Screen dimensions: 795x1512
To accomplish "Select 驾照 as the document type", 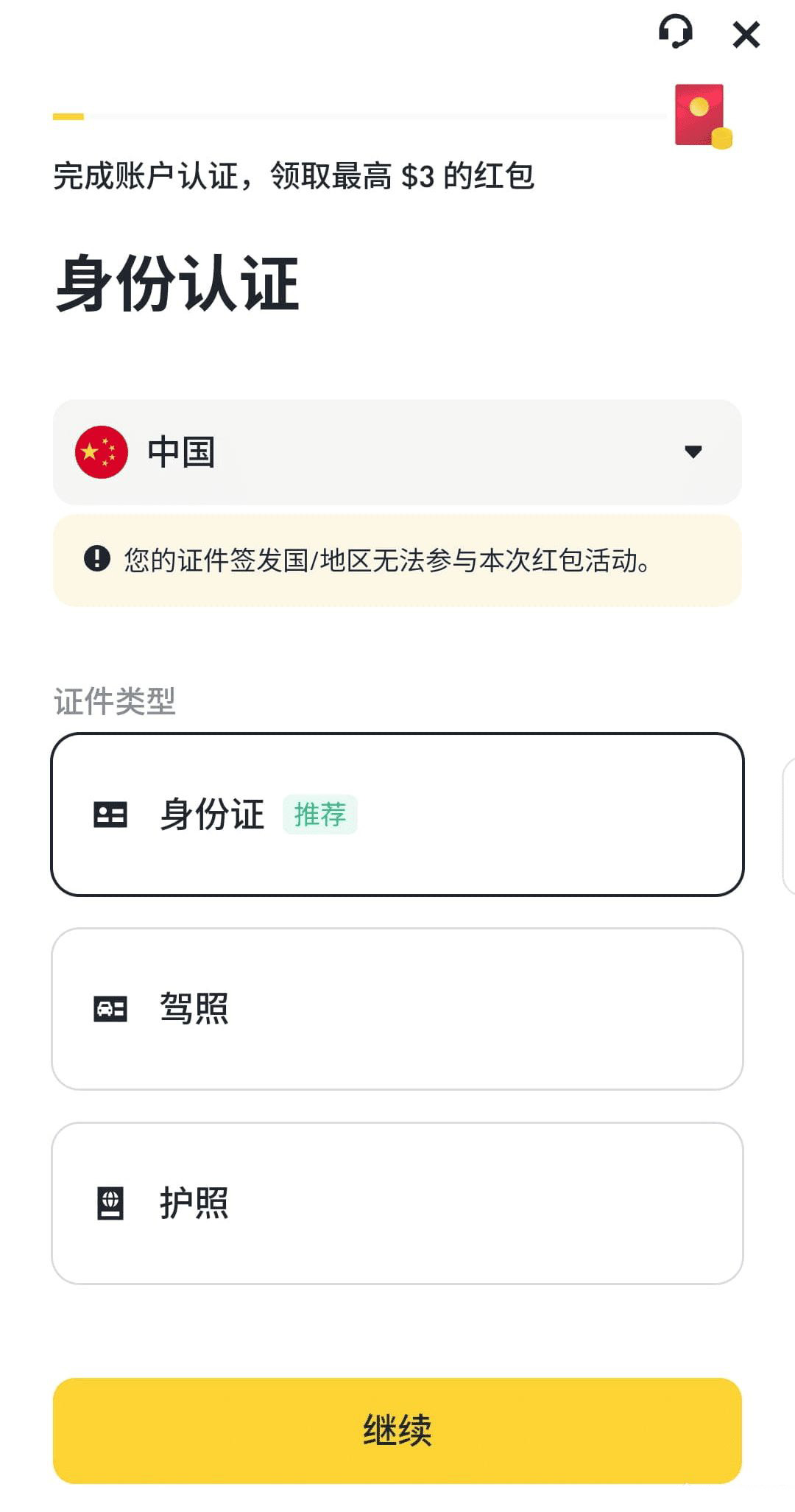I will pos(397,1010).
